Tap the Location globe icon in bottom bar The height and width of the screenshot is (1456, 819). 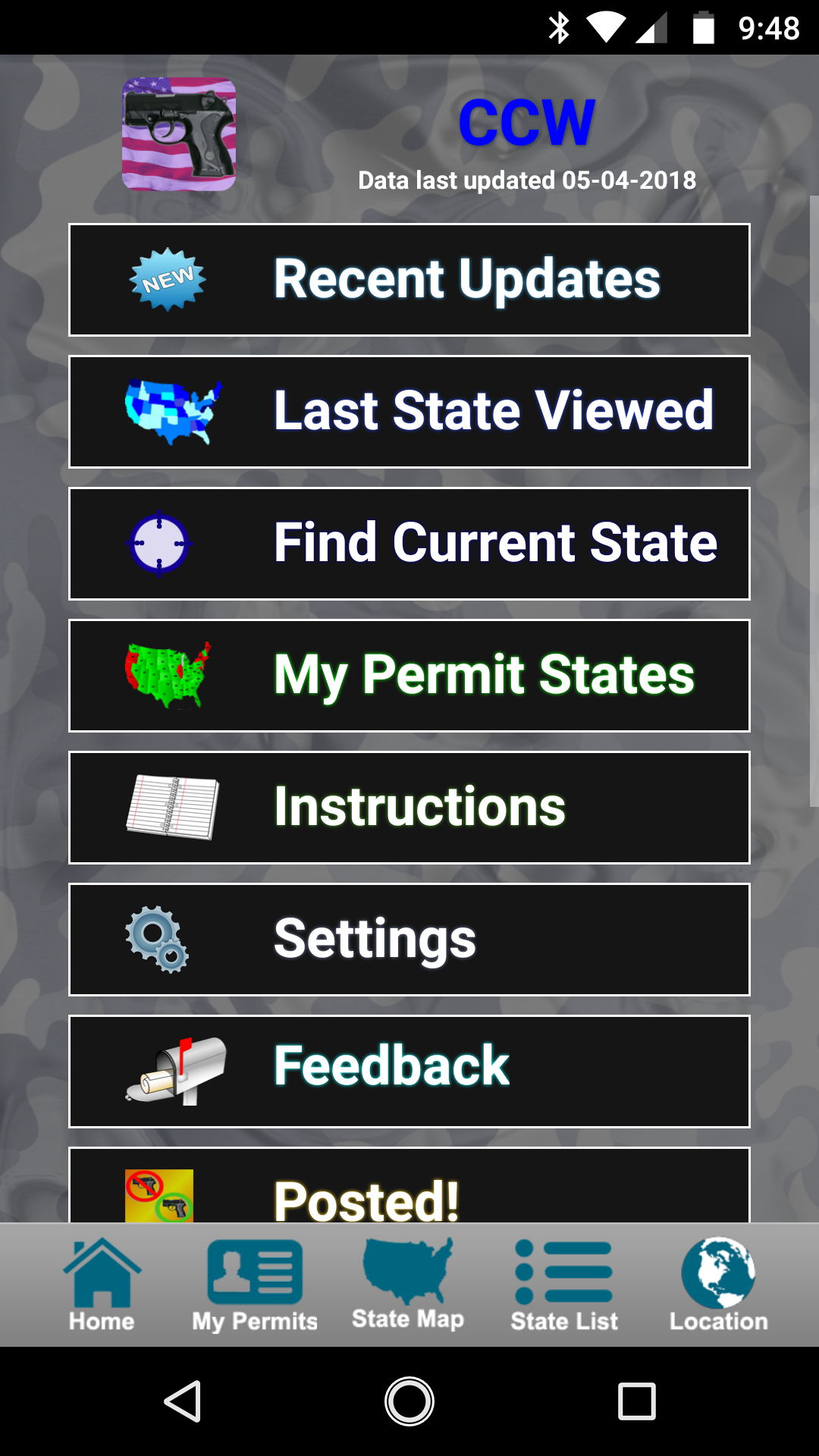tap(717, 1282)
